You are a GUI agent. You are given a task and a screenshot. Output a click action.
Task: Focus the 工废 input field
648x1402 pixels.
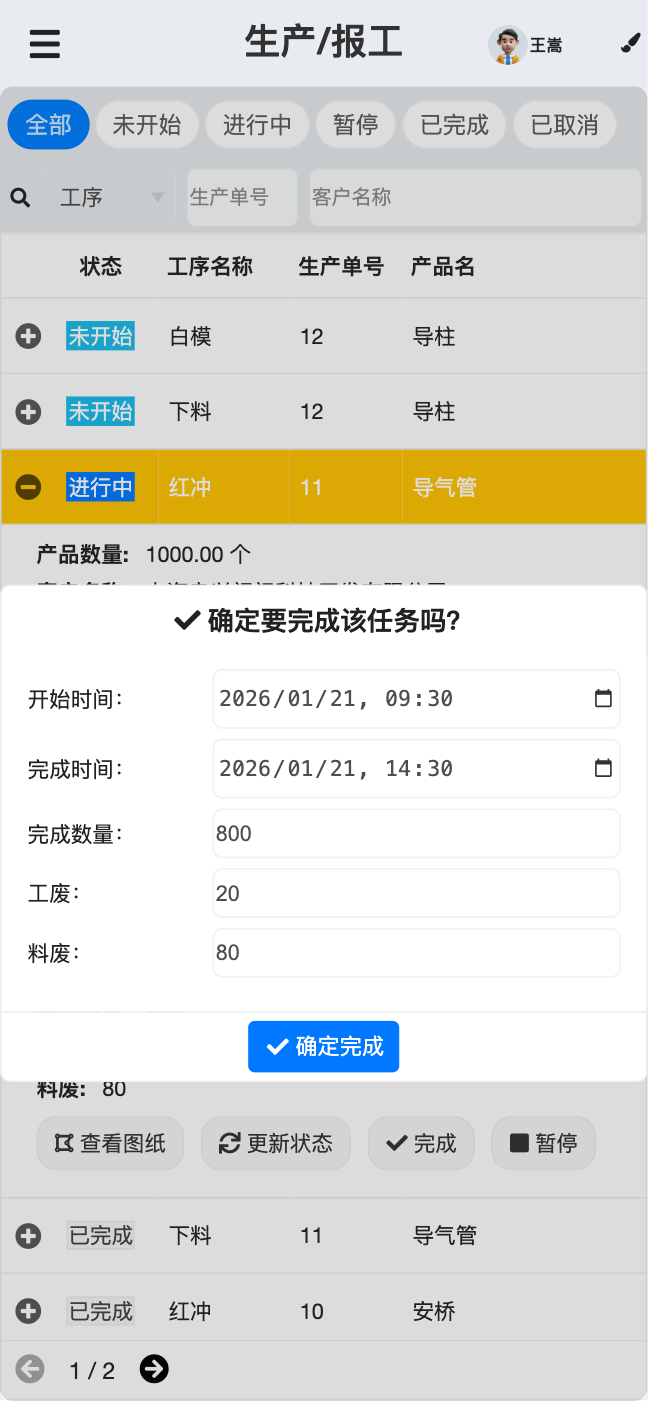pyautogui.click(x=416, y=893)
